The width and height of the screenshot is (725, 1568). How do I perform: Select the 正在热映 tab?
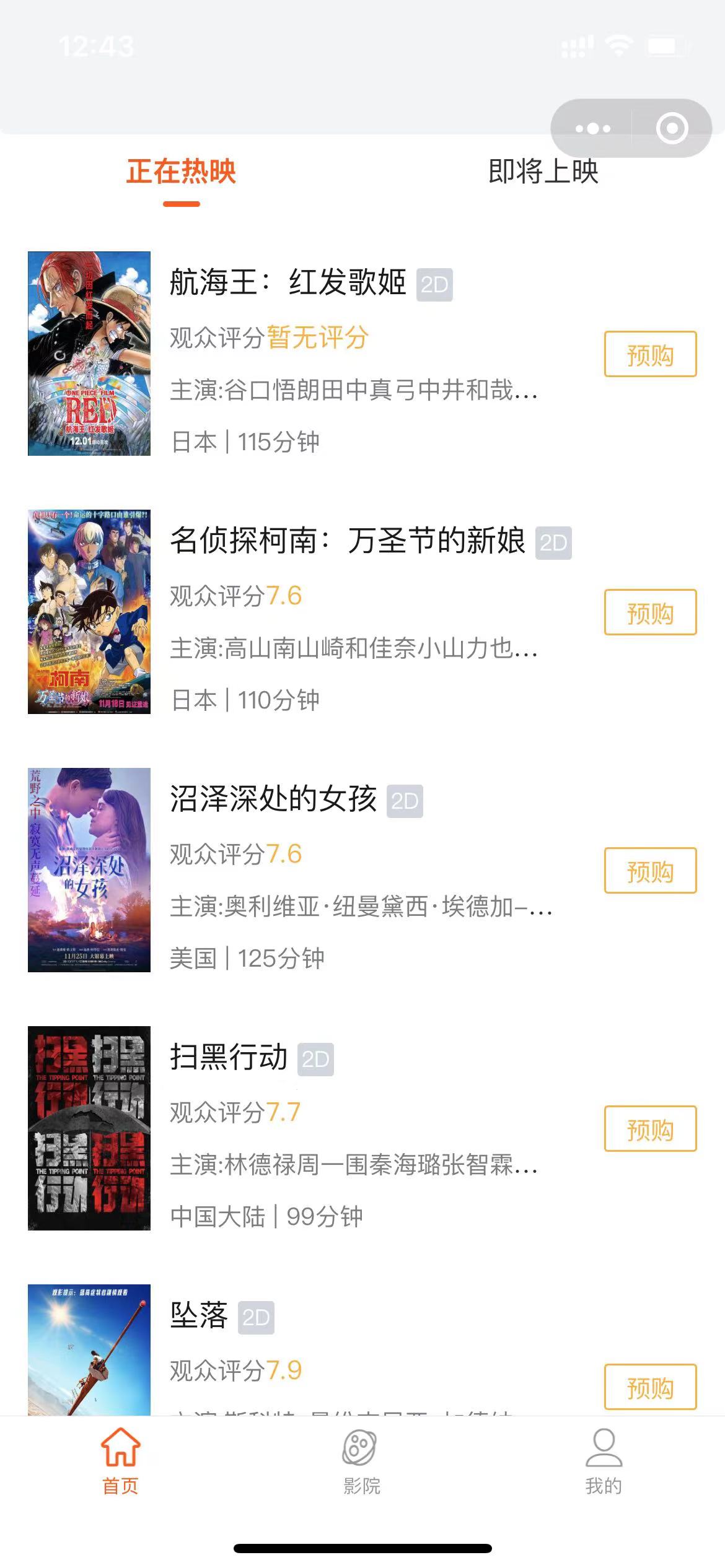[181, 172]
